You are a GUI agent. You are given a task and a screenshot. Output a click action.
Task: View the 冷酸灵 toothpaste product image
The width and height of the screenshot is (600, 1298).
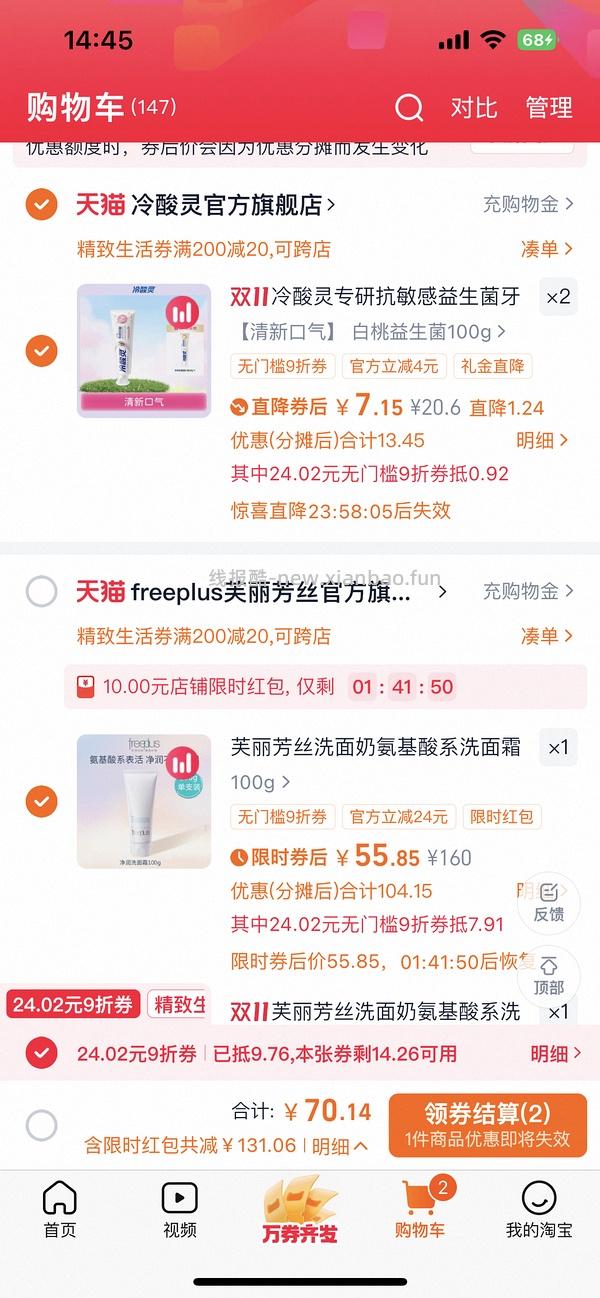coord(144,351)
